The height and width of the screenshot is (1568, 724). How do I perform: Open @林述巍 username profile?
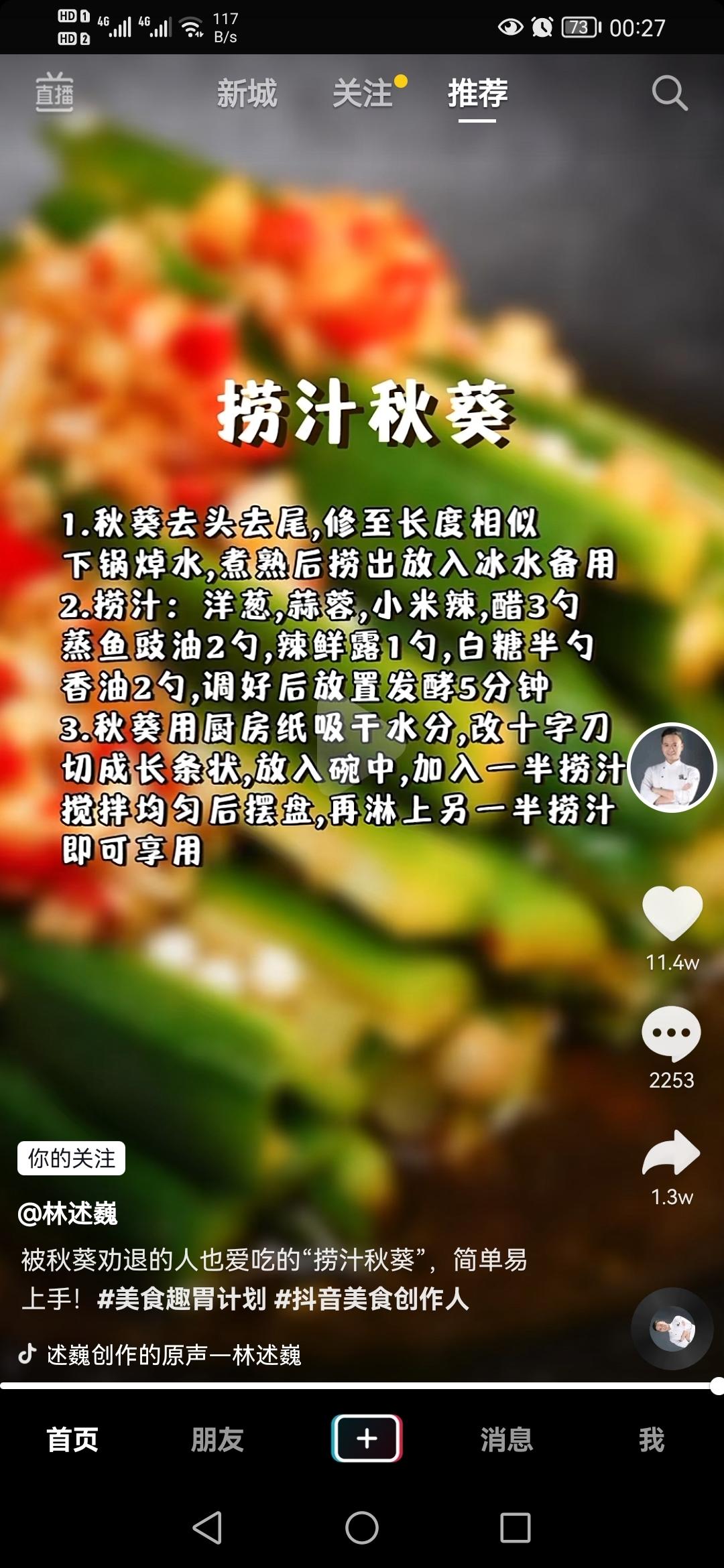click(x=68, y=1214)
